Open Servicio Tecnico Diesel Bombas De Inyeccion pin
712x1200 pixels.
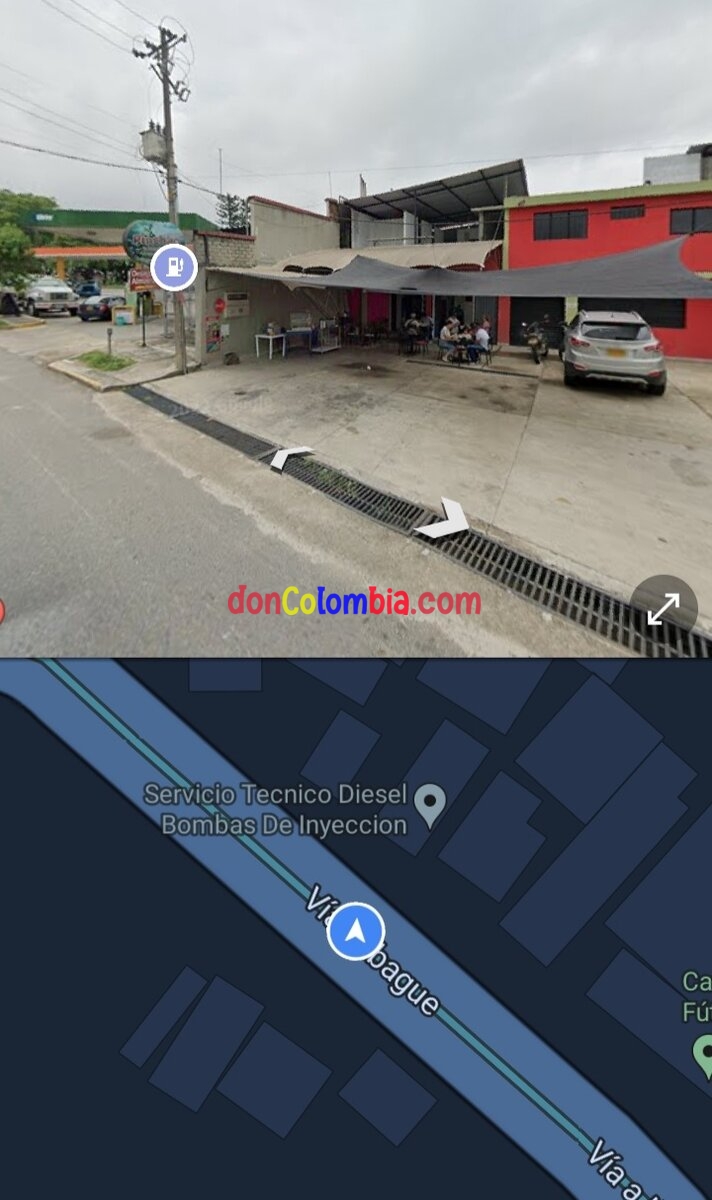coord(430,804)
